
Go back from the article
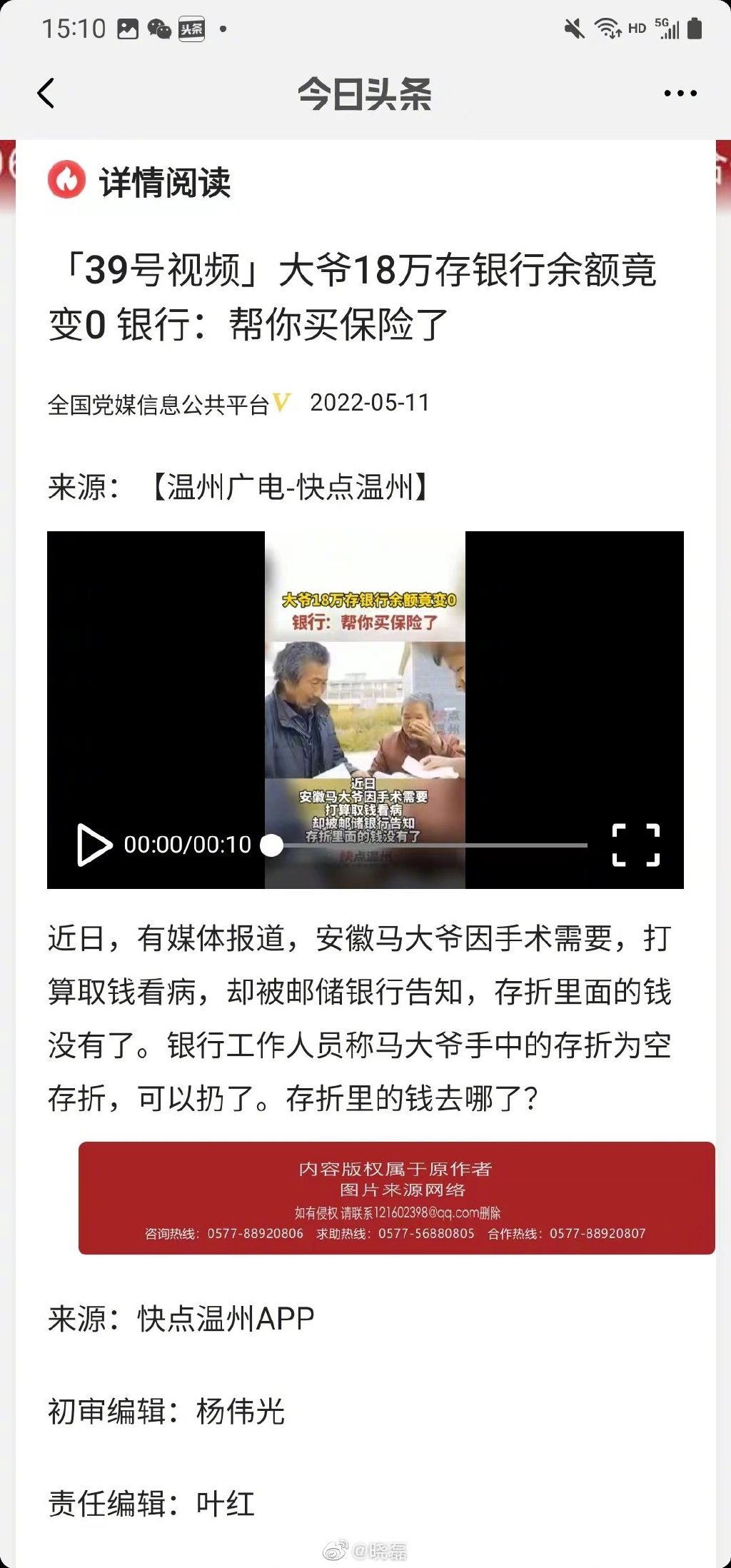pos(46,93)
